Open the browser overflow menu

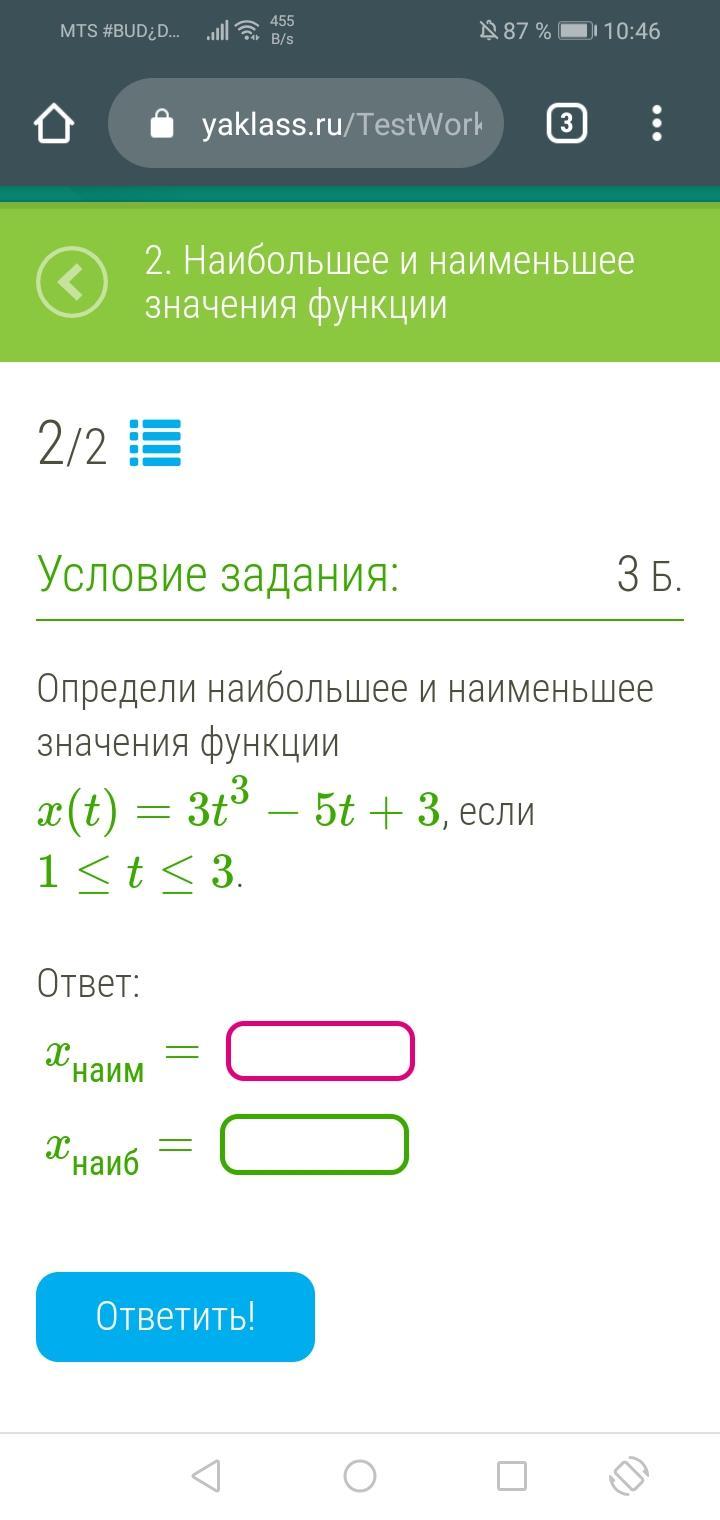tap(656, 124)
